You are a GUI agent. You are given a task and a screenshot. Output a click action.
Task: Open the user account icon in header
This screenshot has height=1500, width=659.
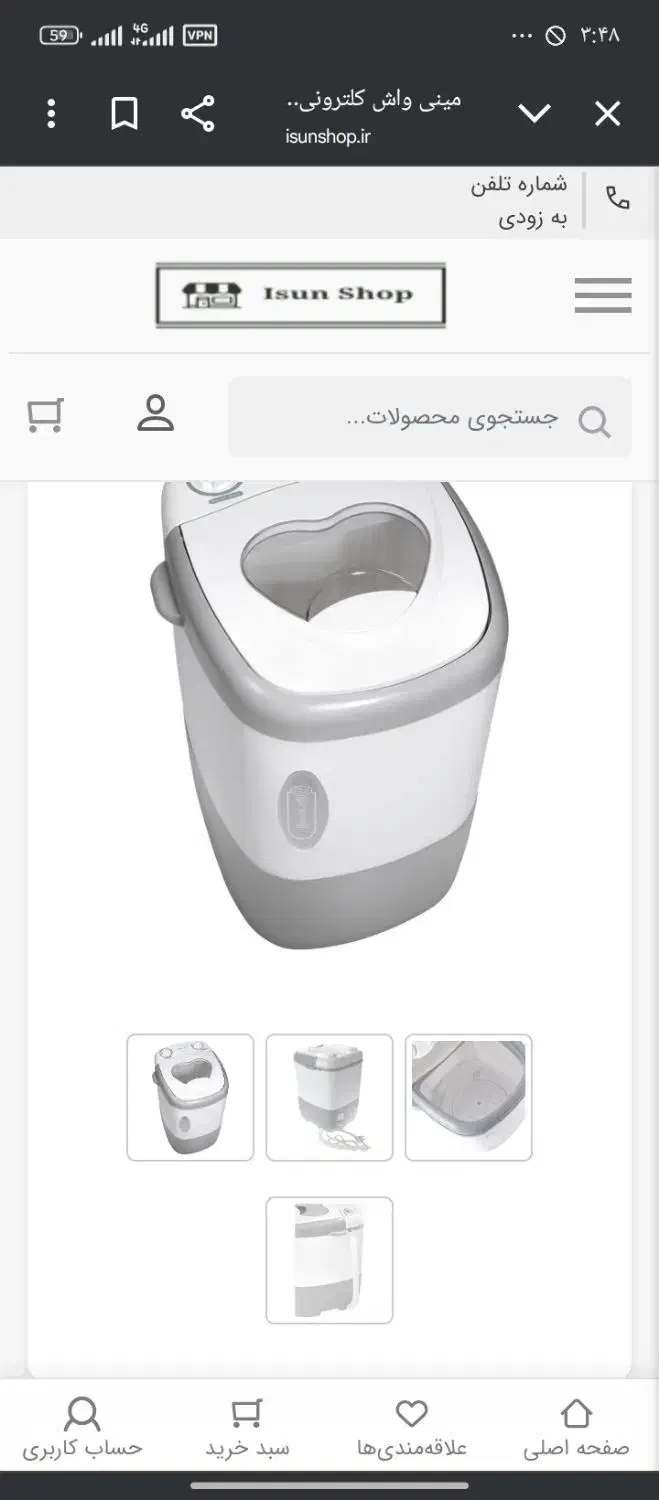[x=155, y=414]
